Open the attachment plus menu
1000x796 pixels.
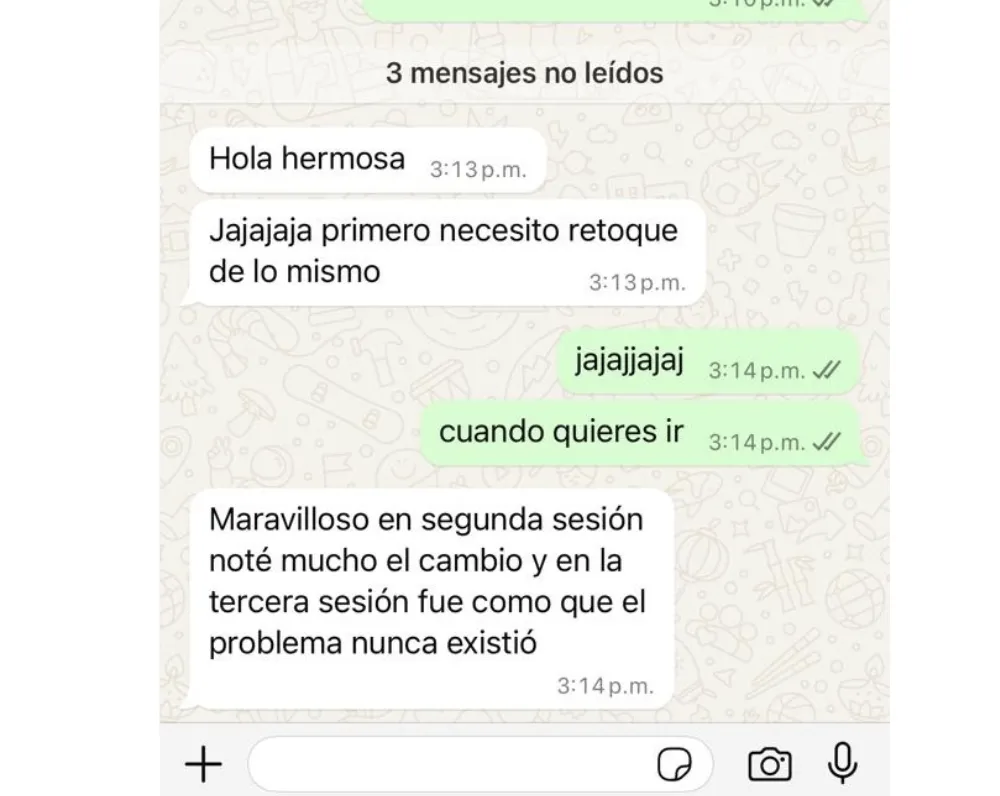click(x=203, y=765)
